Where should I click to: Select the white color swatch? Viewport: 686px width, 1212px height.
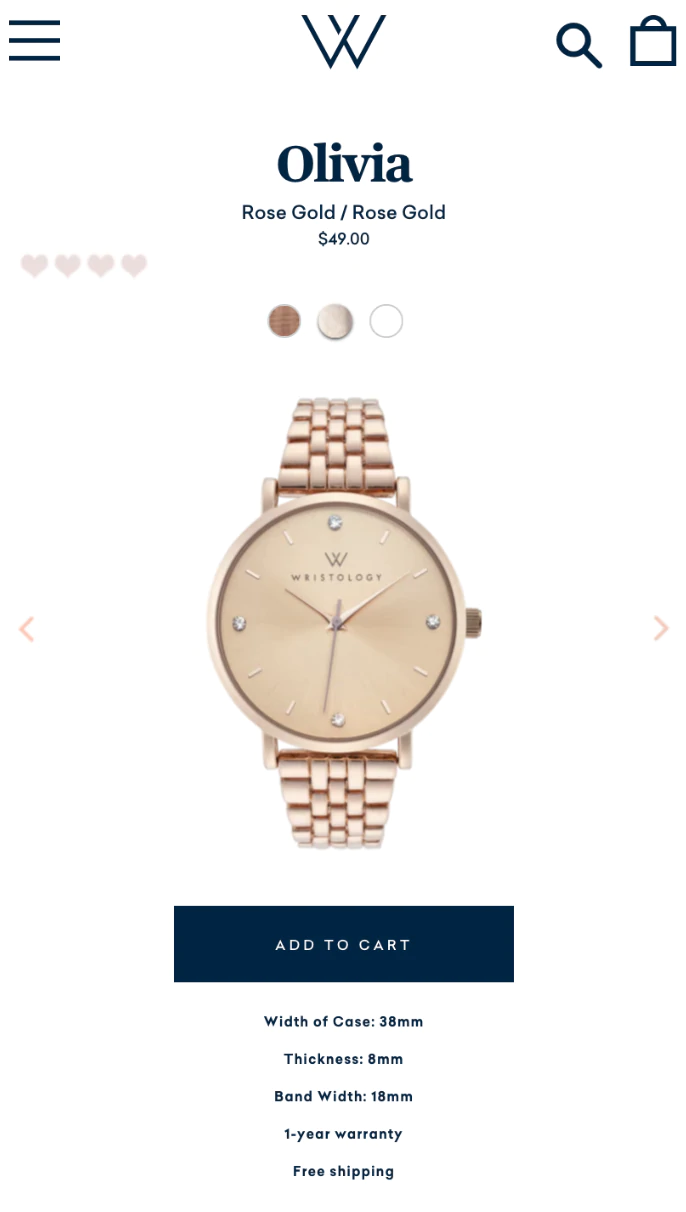click(x=386, y=321)
